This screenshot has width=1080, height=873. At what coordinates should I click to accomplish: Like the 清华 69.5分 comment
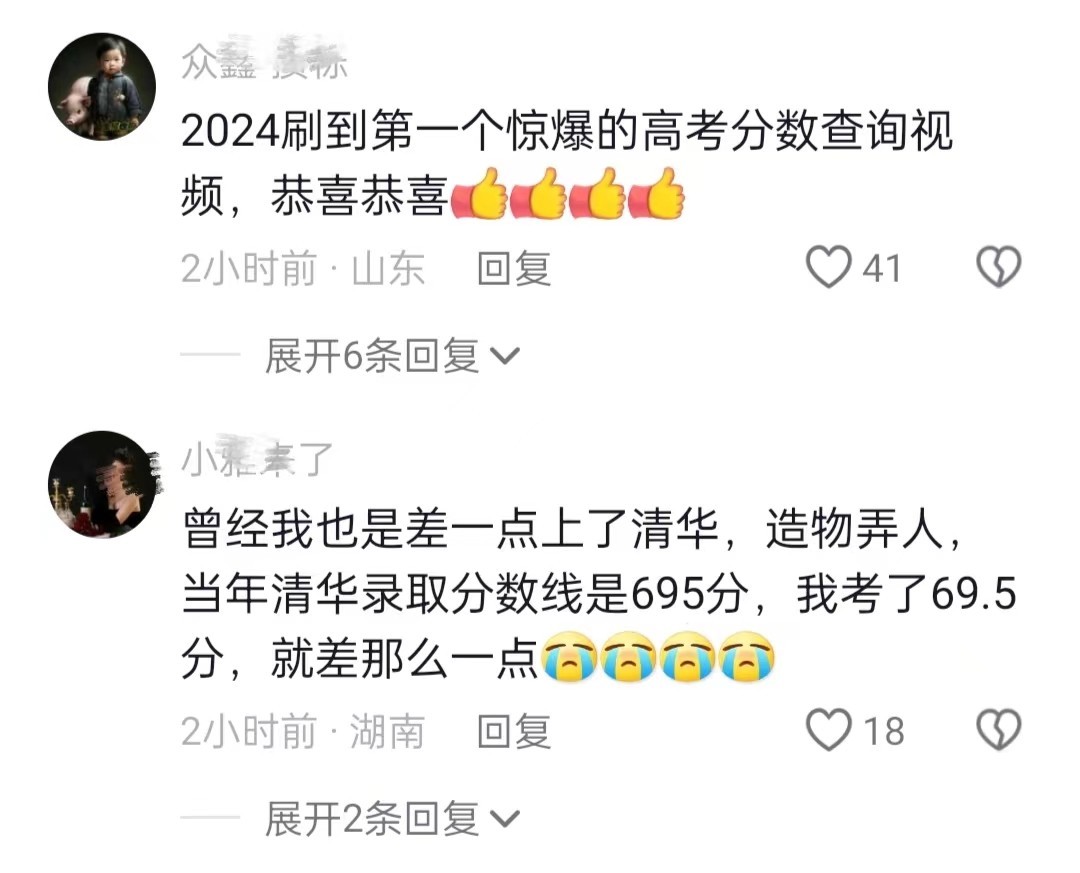[829, 731]
